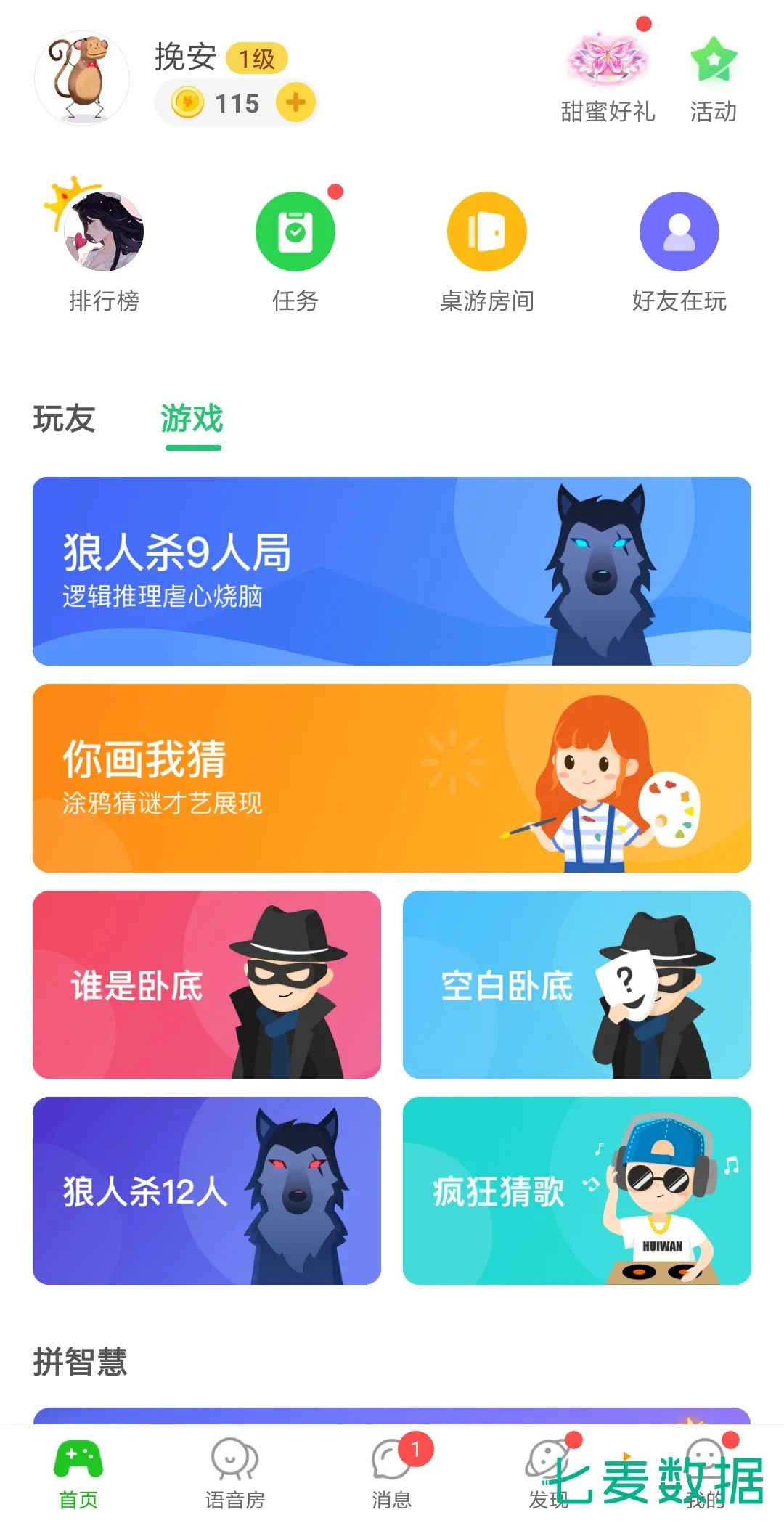Open the monkey profile avatar
Viewport: 784px width, 1523px height.
82,78
